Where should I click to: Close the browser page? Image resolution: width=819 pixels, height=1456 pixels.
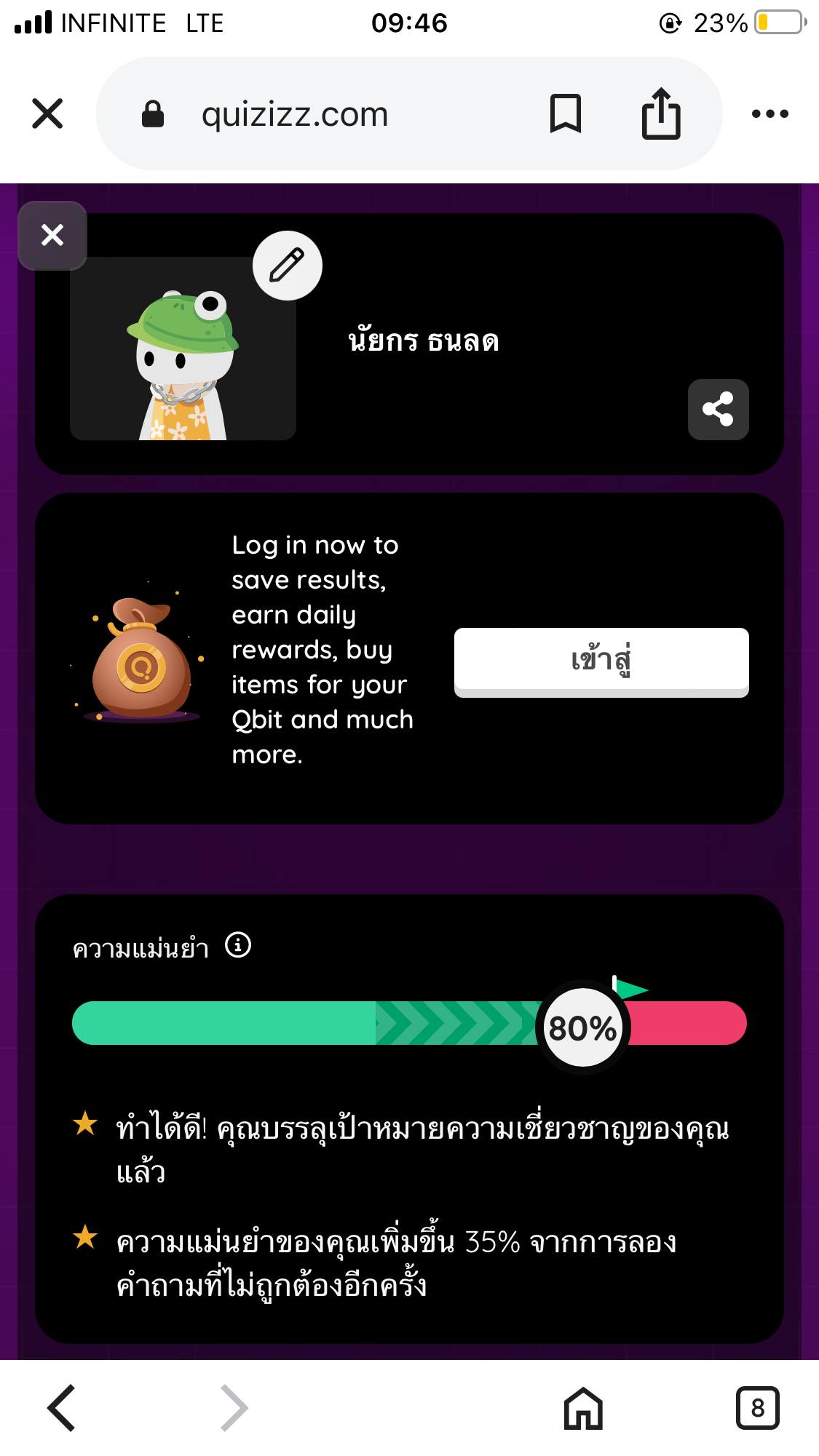pyautogui.click(x=47, y=114)
